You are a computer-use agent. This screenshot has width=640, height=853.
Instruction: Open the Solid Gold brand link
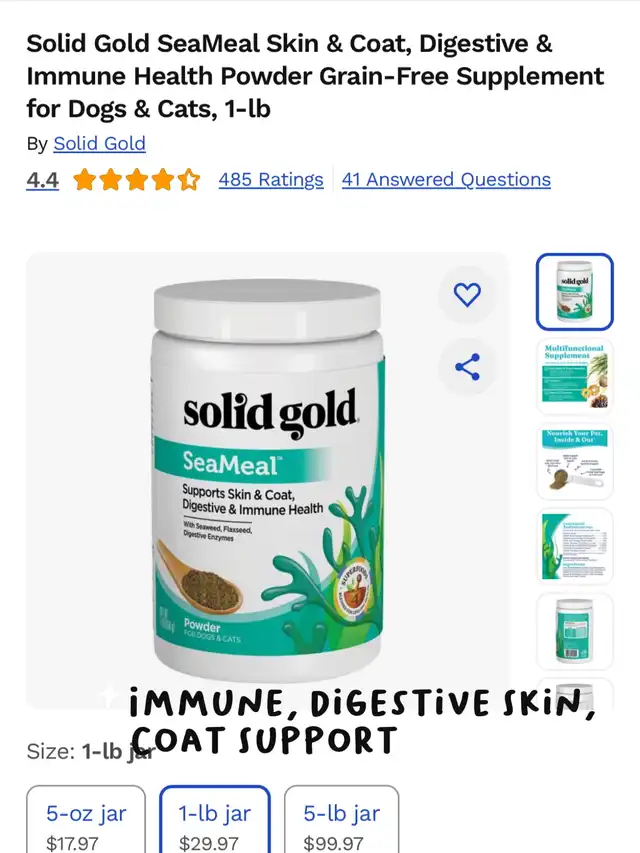pyautogui.click(x=99, y=144)
